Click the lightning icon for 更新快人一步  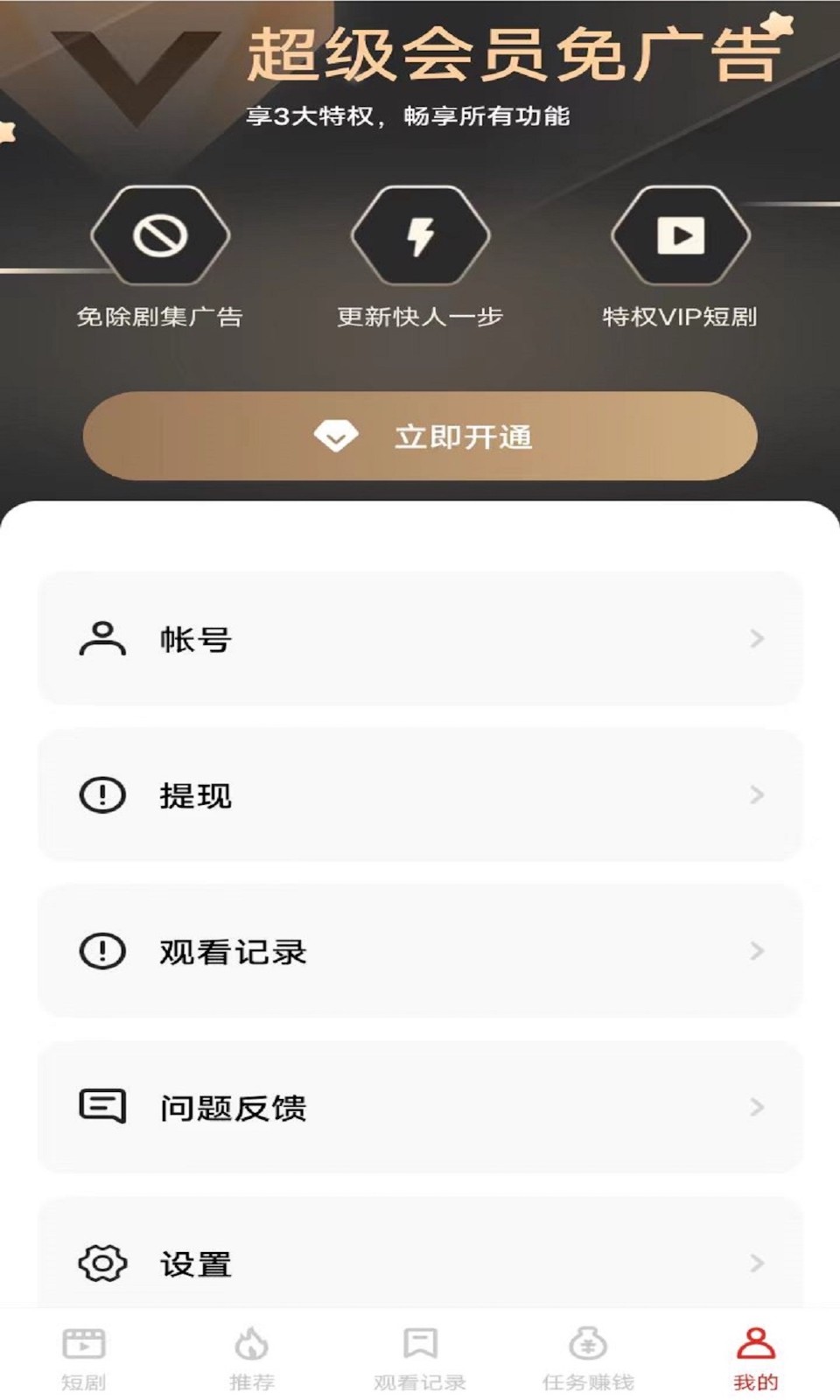(x=421, y=234)
